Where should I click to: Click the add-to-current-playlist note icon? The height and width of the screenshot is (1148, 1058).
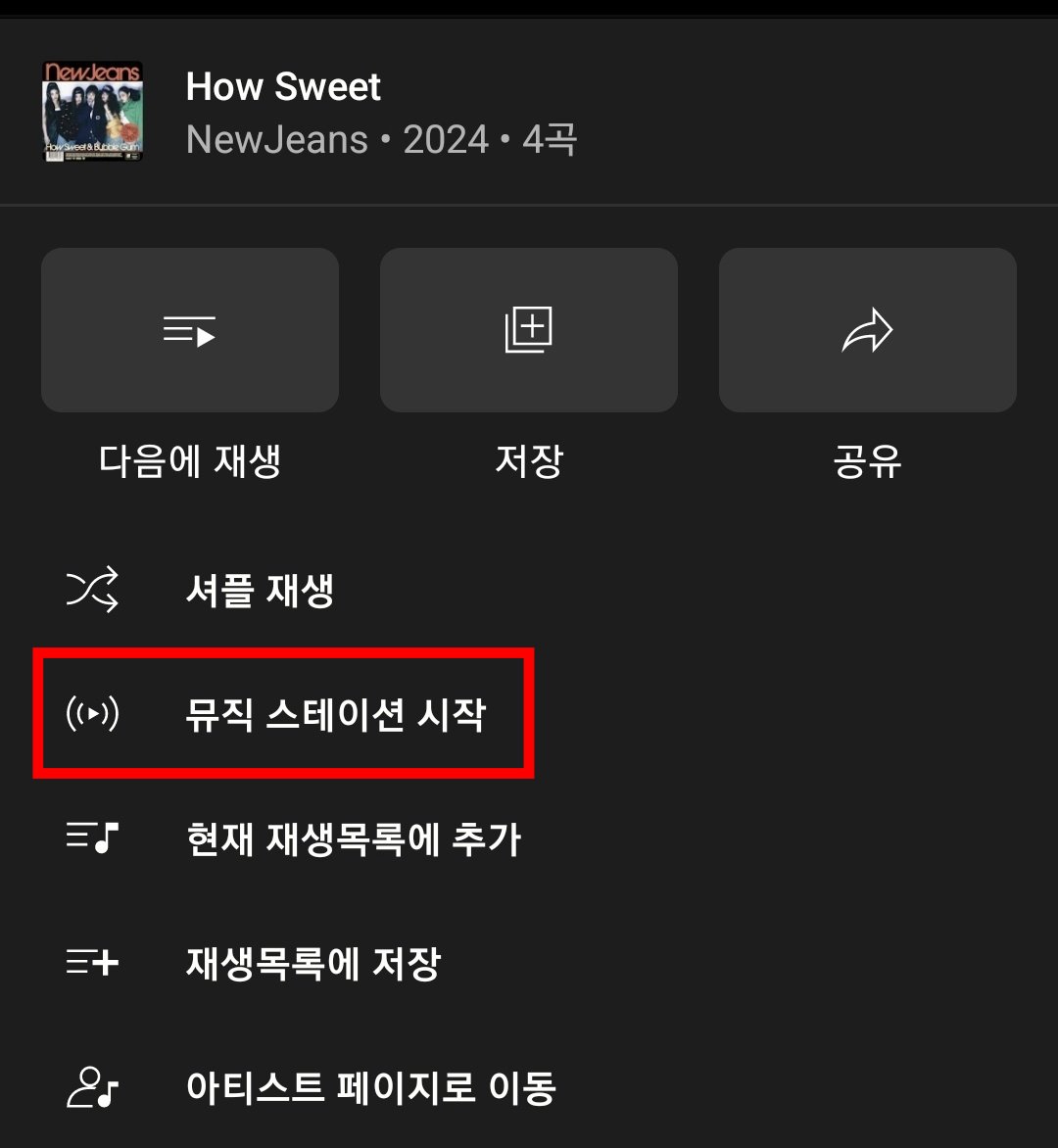89,837
